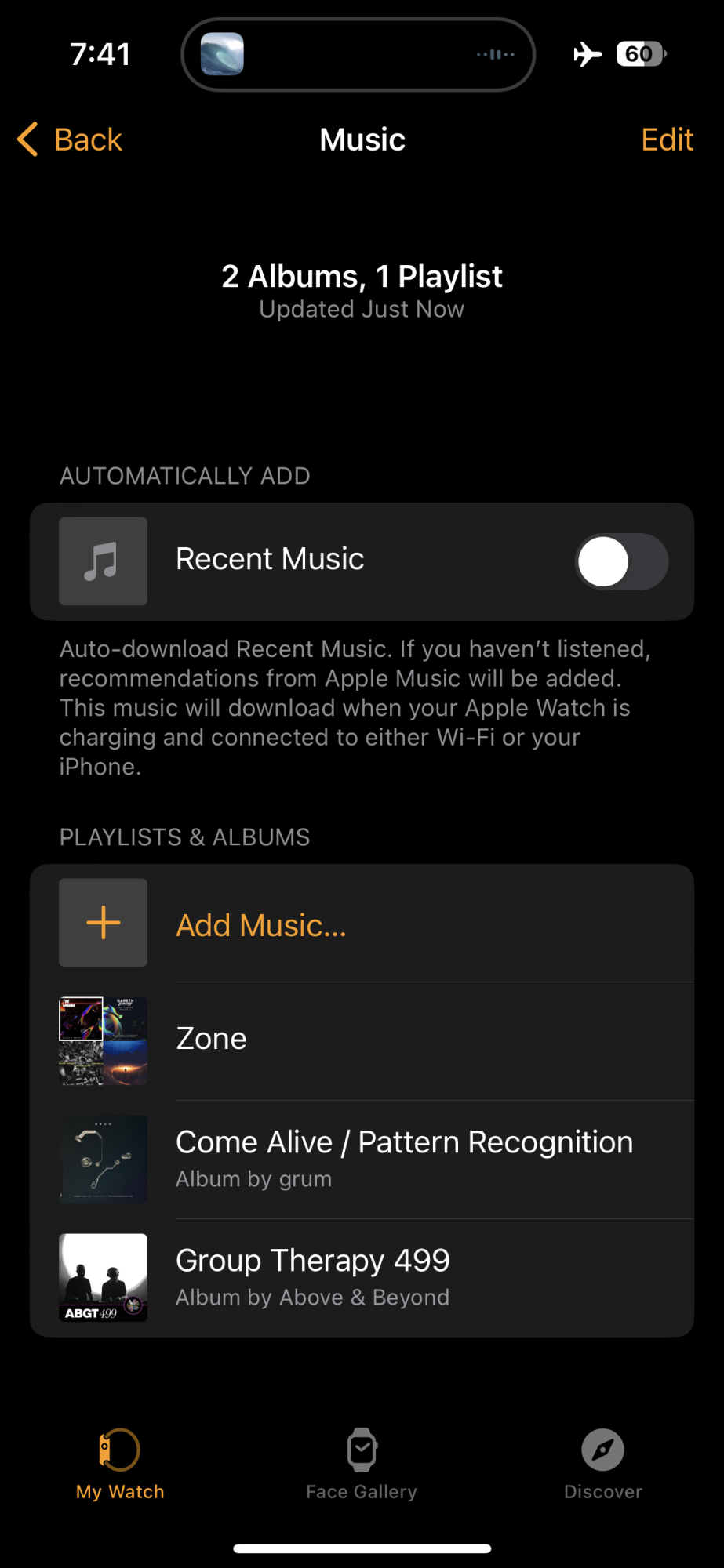Open Come Alive / Pattern Recognition album
The width and height of the screenshot is (724, 1568).
coord(403,1159)
